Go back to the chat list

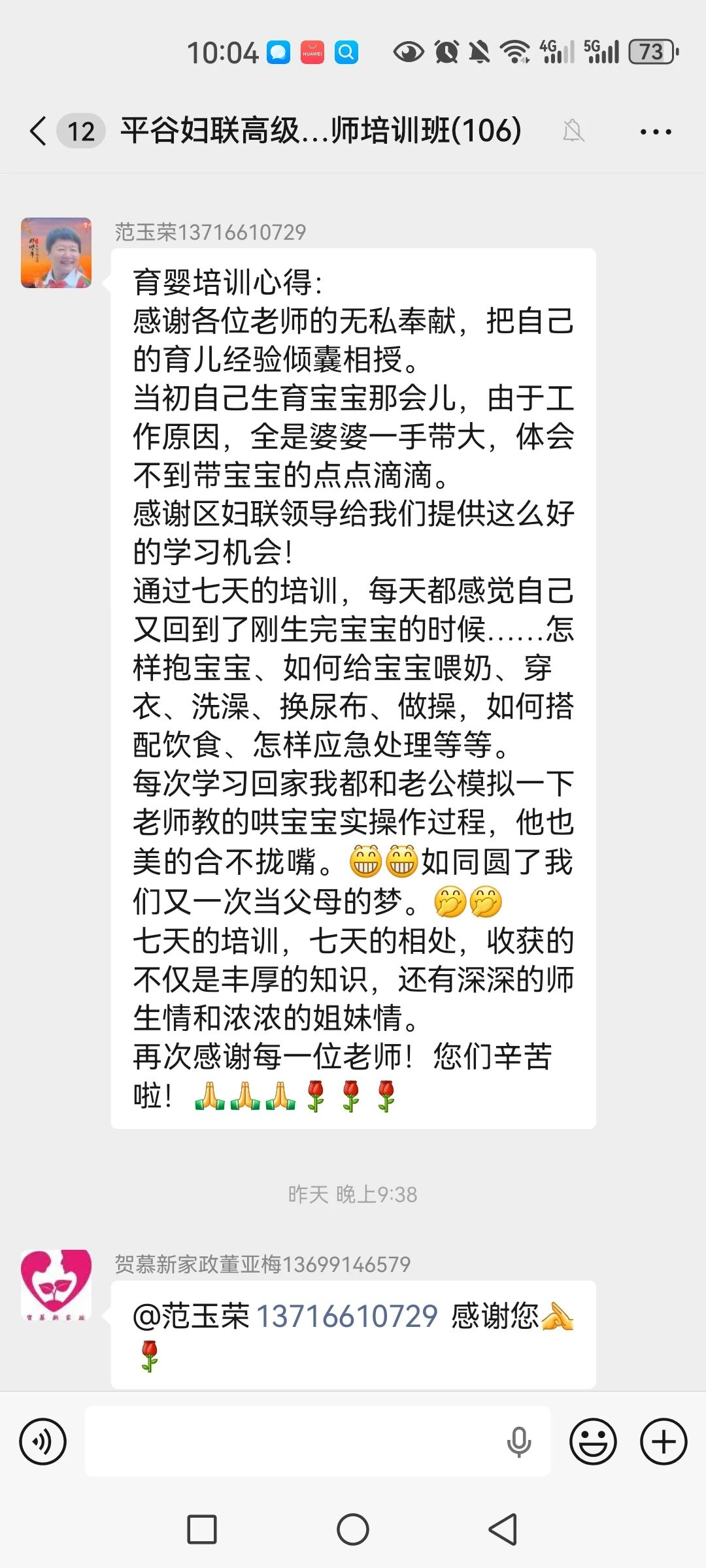(x=39, y=131)
